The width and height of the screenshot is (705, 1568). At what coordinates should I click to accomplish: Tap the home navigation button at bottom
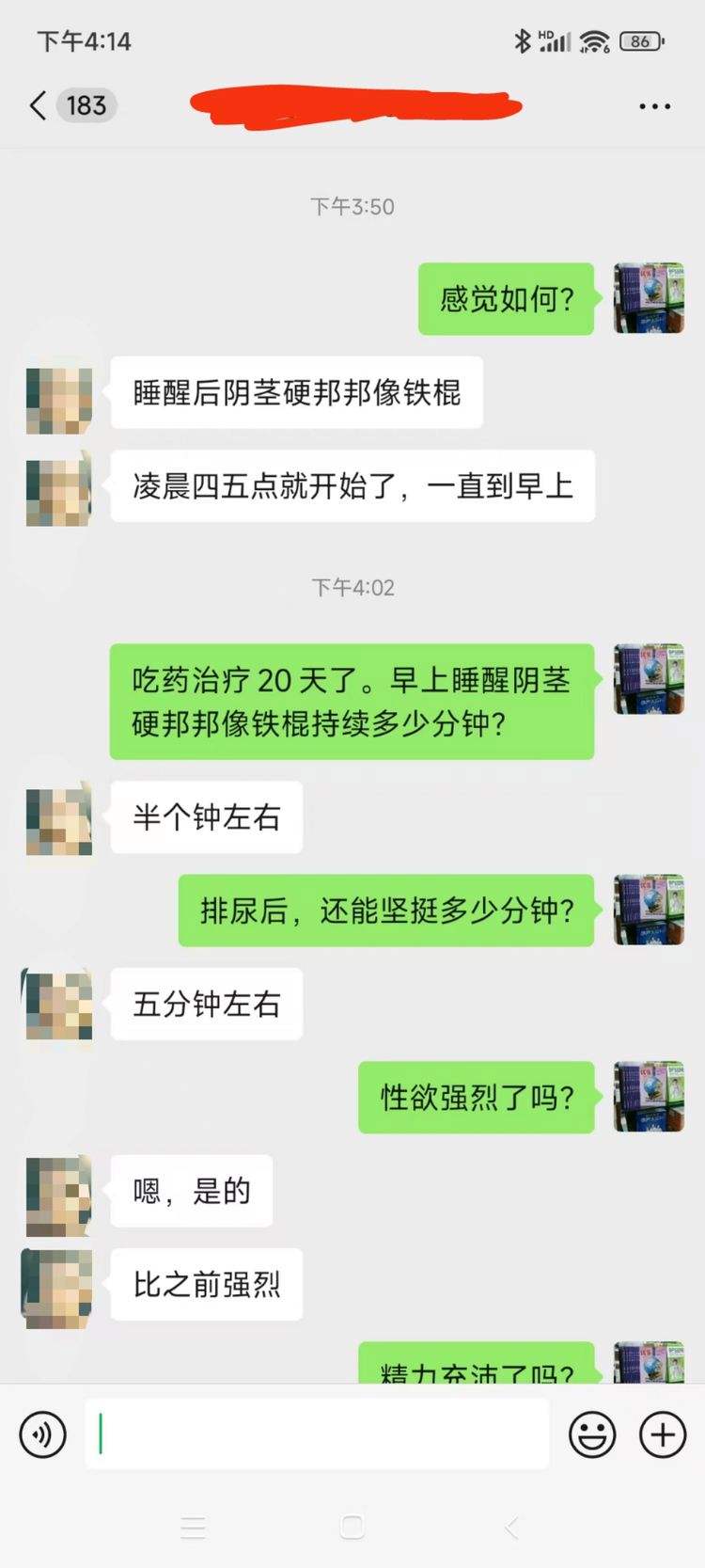coord(352,1527)
